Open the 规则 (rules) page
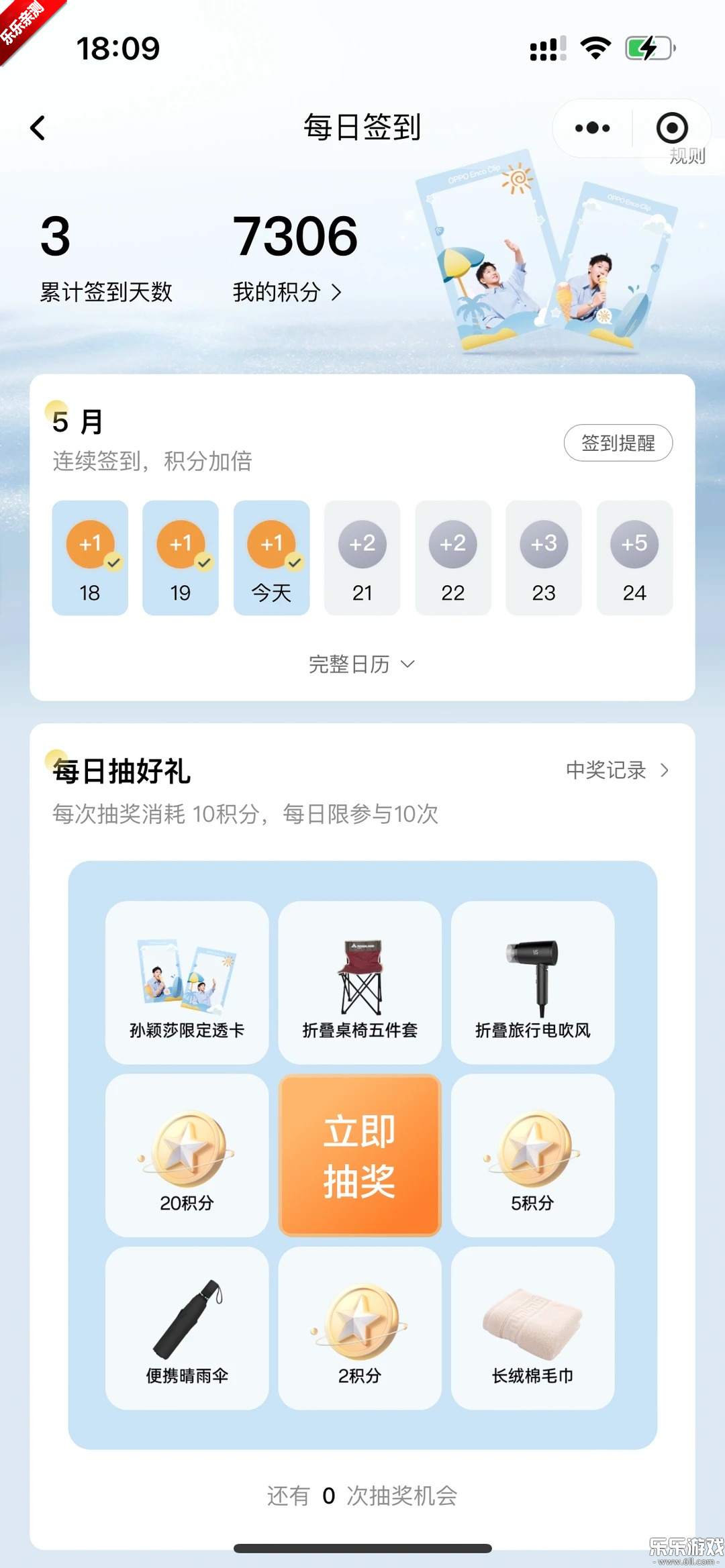 686,157
